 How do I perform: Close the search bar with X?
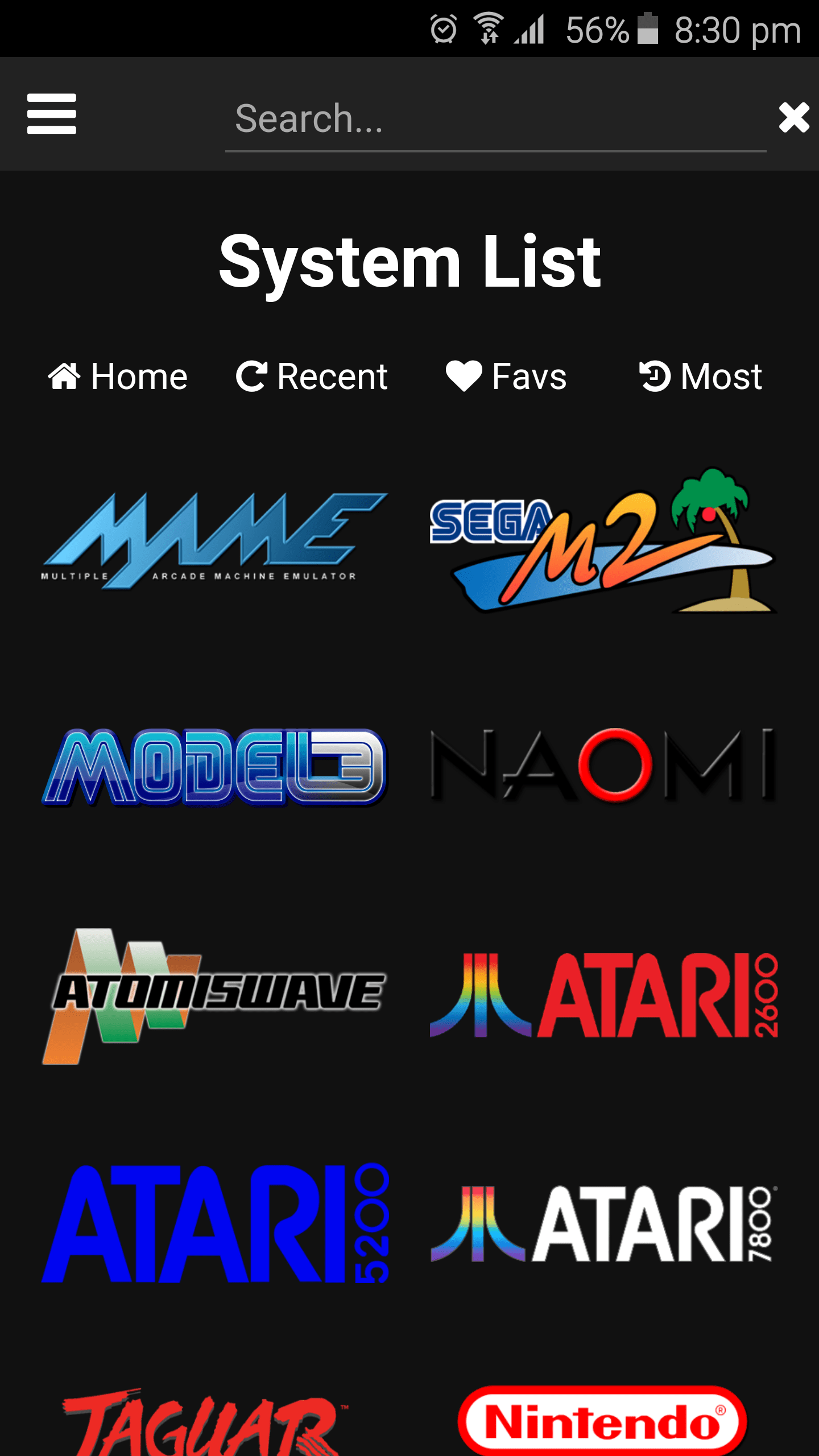[794, 118]
